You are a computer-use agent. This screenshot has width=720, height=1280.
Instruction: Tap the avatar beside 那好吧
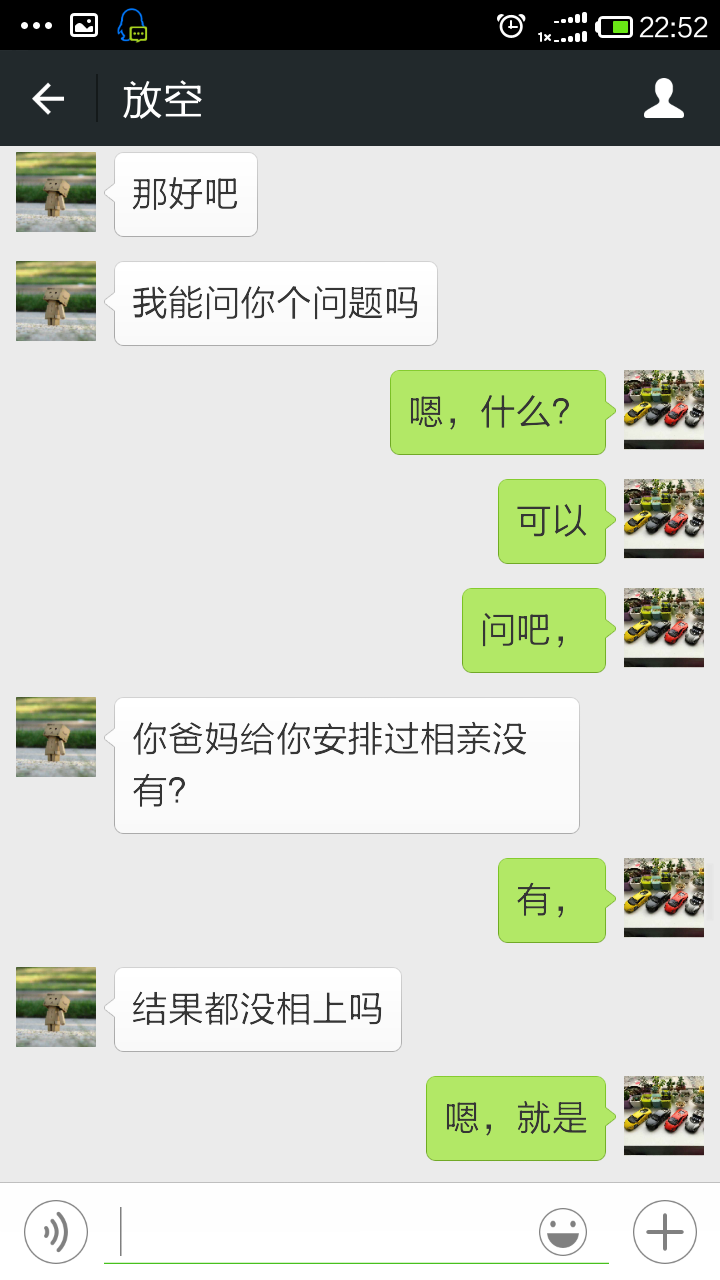[56, 192]
